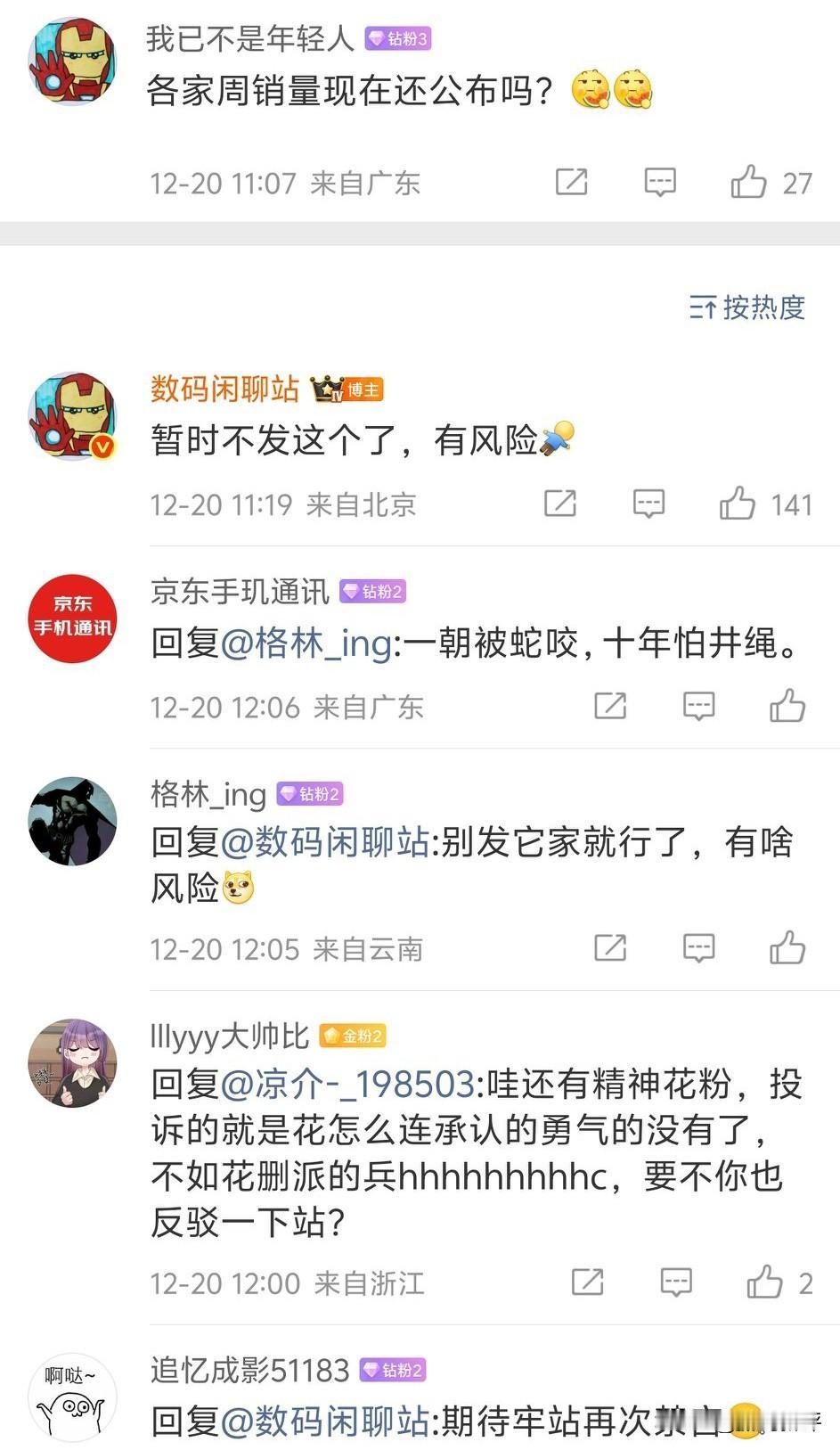Click the 博主 crown badge beside 数码闲聊站

[x=346, y=389]
